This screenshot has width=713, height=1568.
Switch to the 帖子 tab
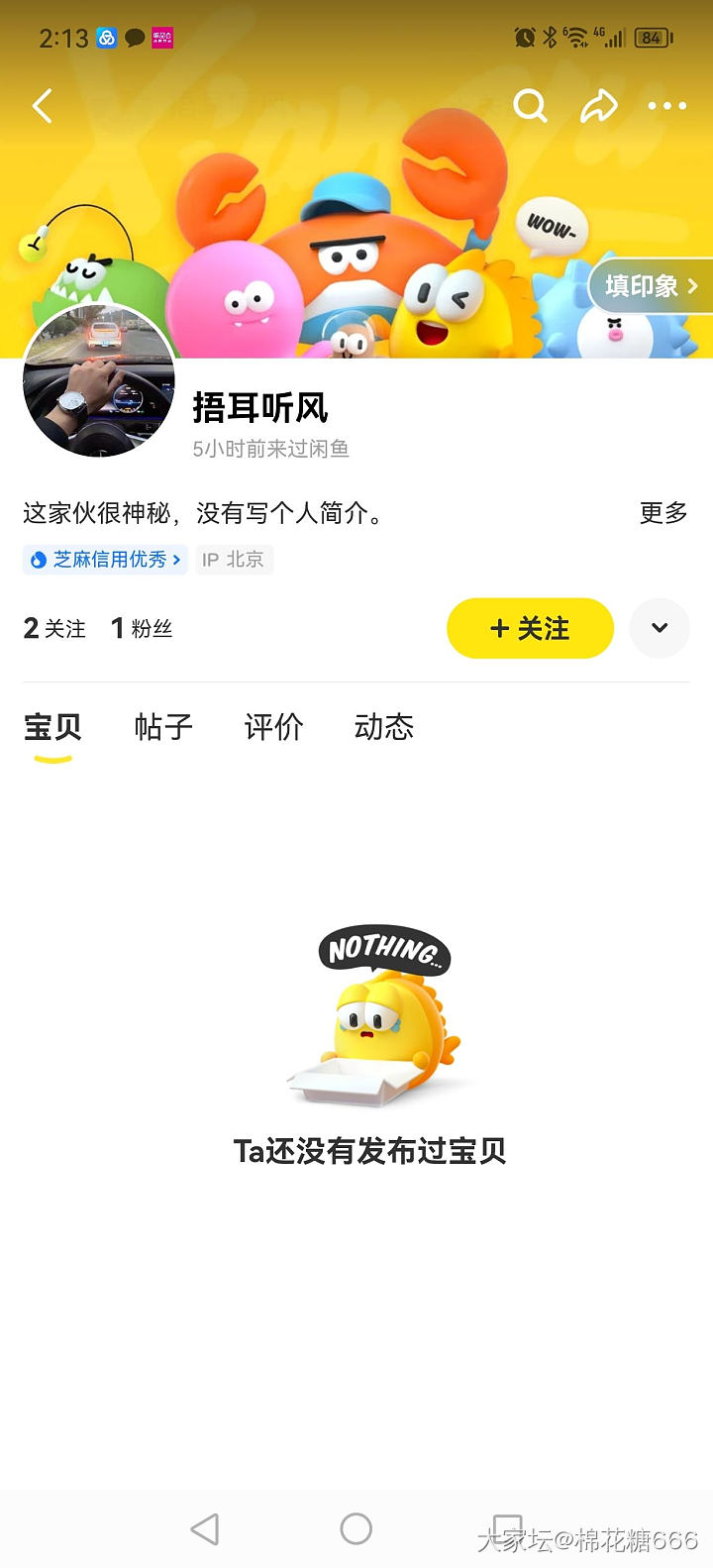[163, 728]
